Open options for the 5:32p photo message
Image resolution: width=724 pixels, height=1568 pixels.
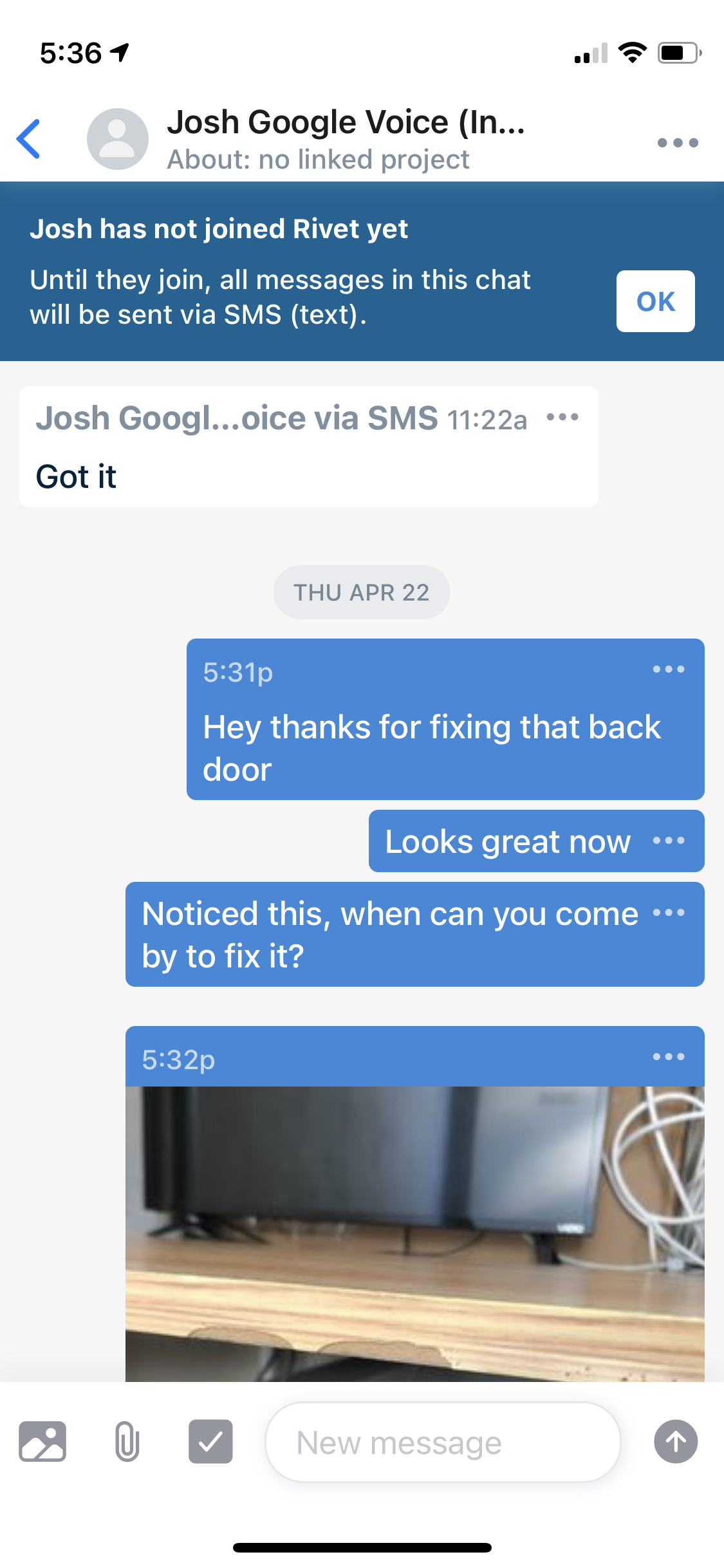(669, 1056)
